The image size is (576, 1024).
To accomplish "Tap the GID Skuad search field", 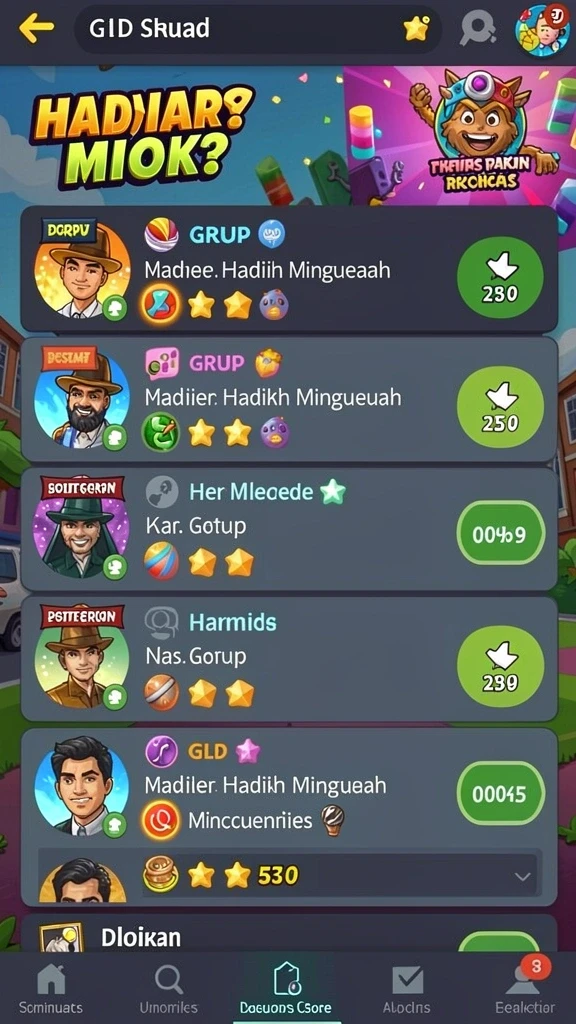I will pos(258,29).
